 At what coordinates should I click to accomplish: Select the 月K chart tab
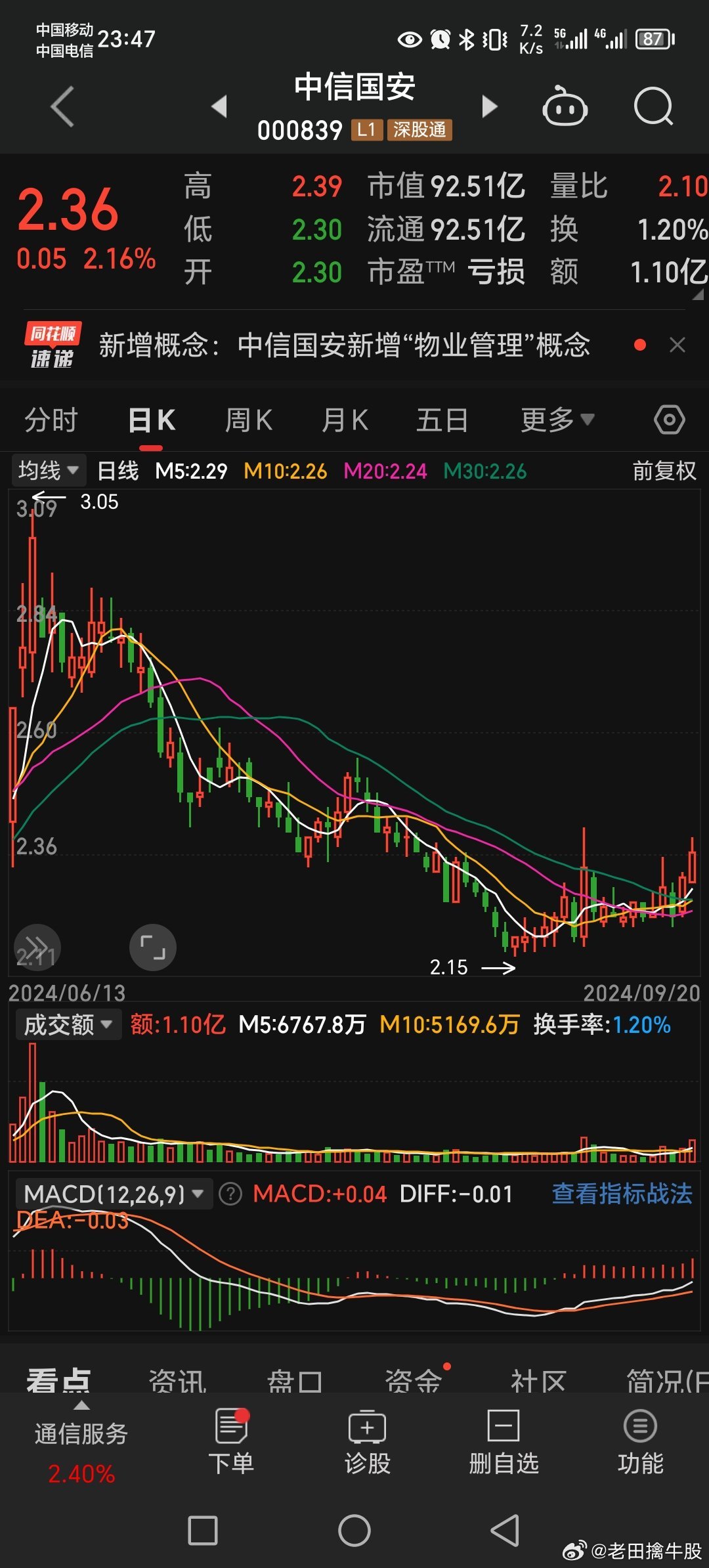point(345,420)
